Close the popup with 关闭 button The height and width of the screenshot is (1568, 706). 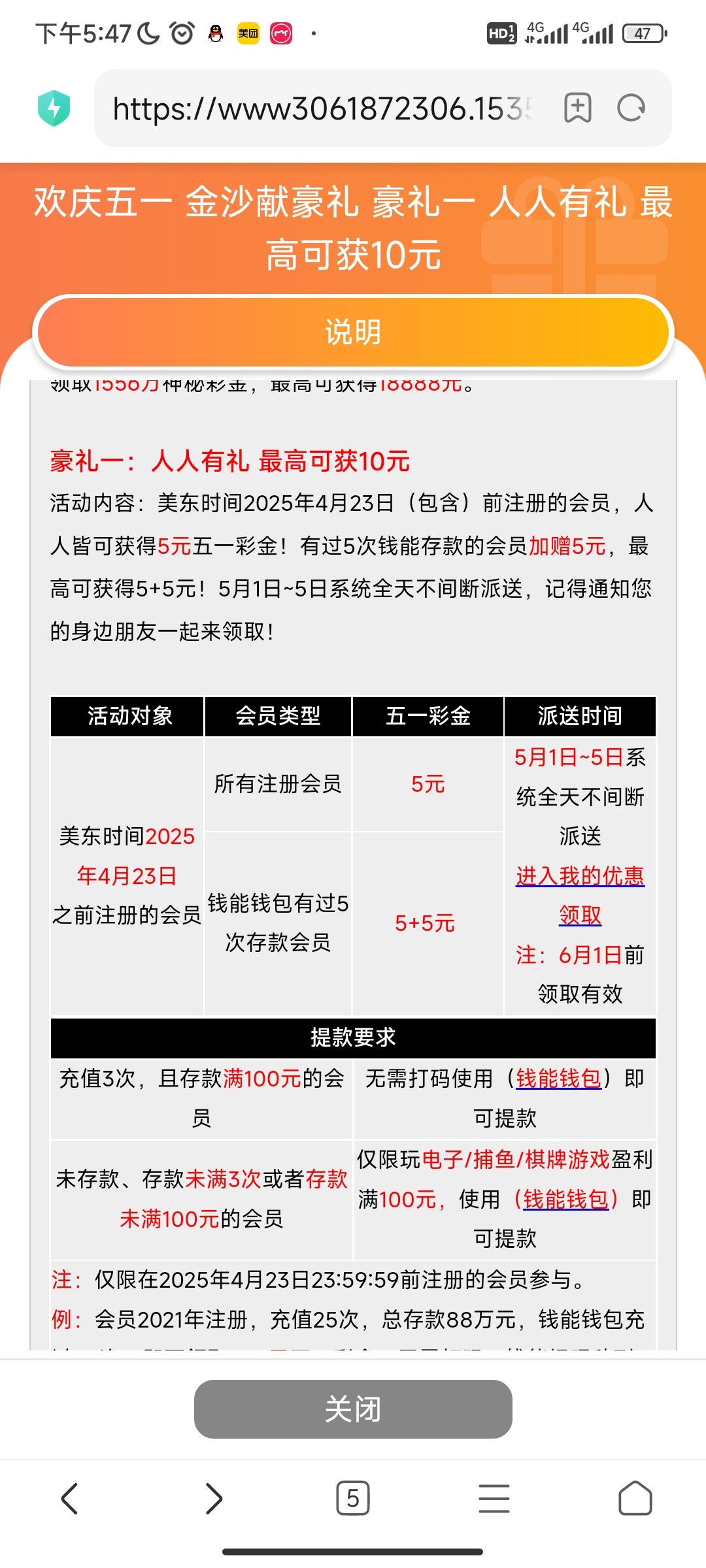[x=353, y=1409]
